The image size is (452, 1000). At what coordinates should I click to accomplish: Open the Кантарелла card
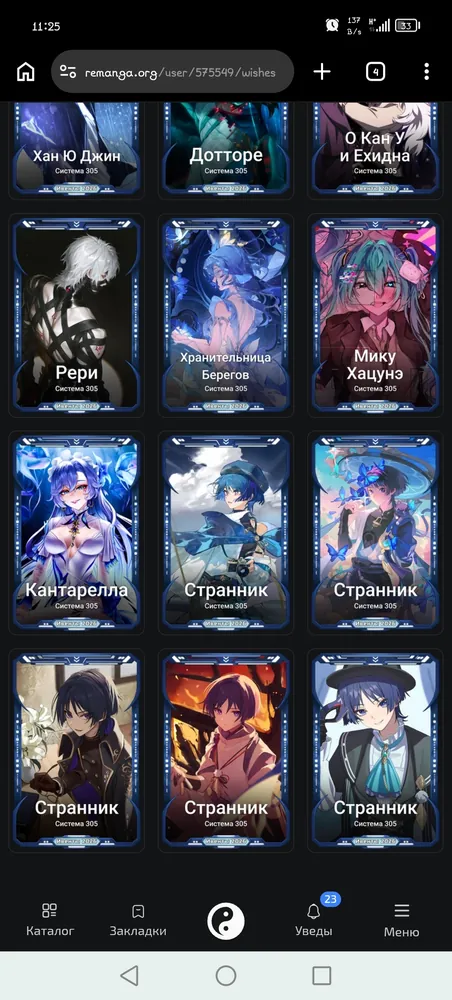[x=77, y=533]
